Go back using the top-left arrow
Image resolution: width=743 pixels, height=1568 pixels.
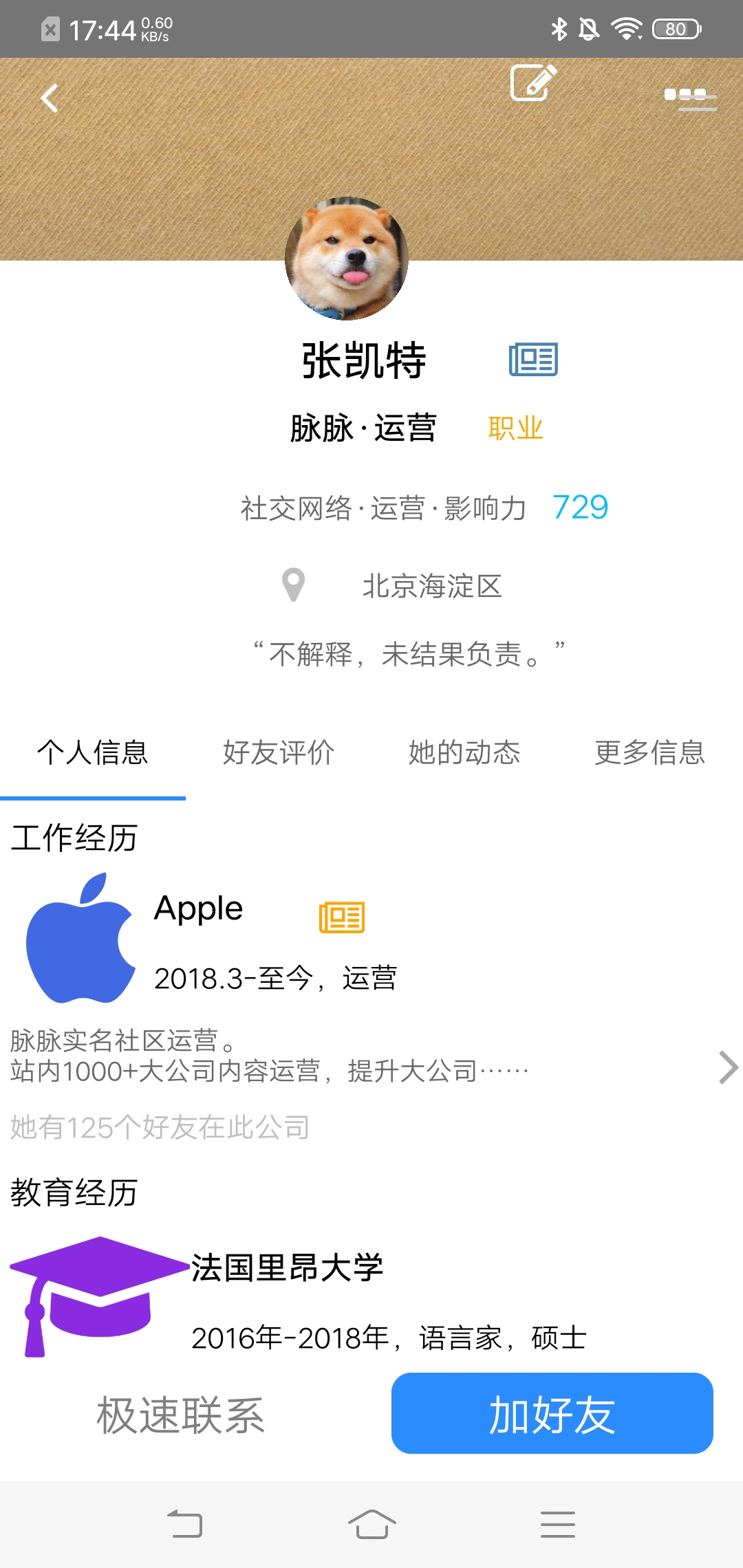point(50,98)
